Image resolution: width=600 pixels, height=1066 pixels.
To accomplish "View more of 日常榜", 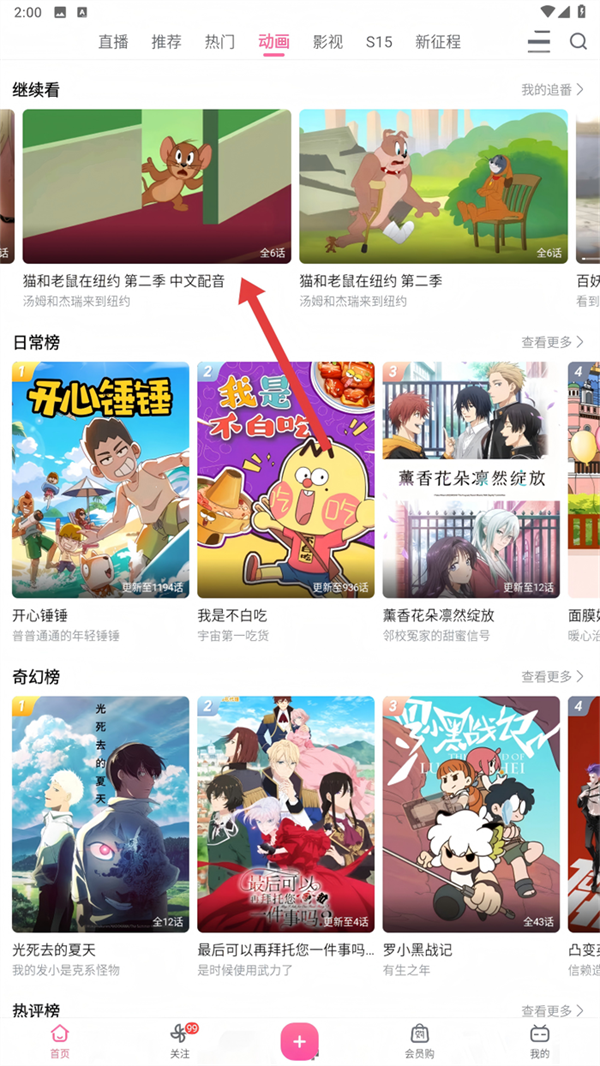I will (x=551, y=342).
